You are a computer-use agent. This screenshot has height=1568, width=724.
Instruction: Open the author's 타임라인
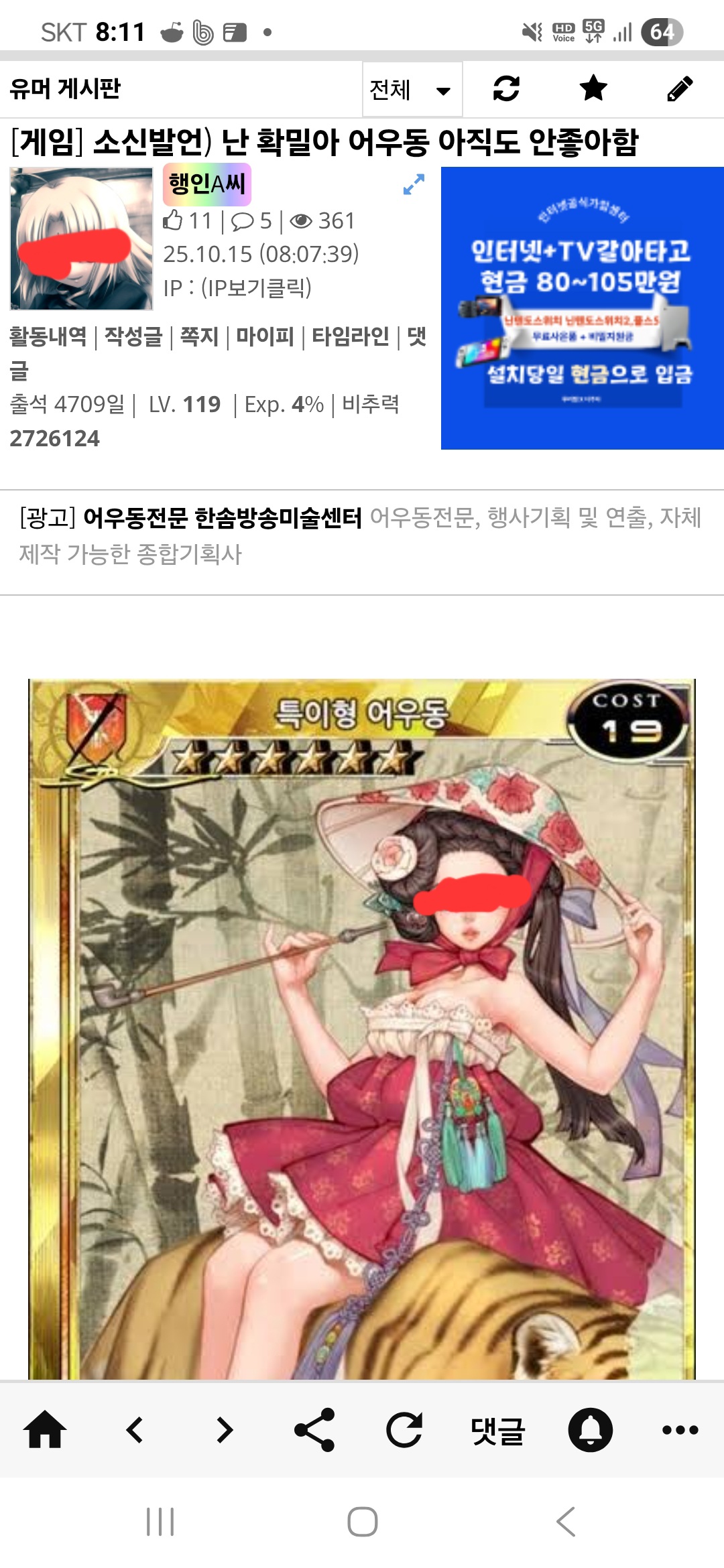coord(350,336)
